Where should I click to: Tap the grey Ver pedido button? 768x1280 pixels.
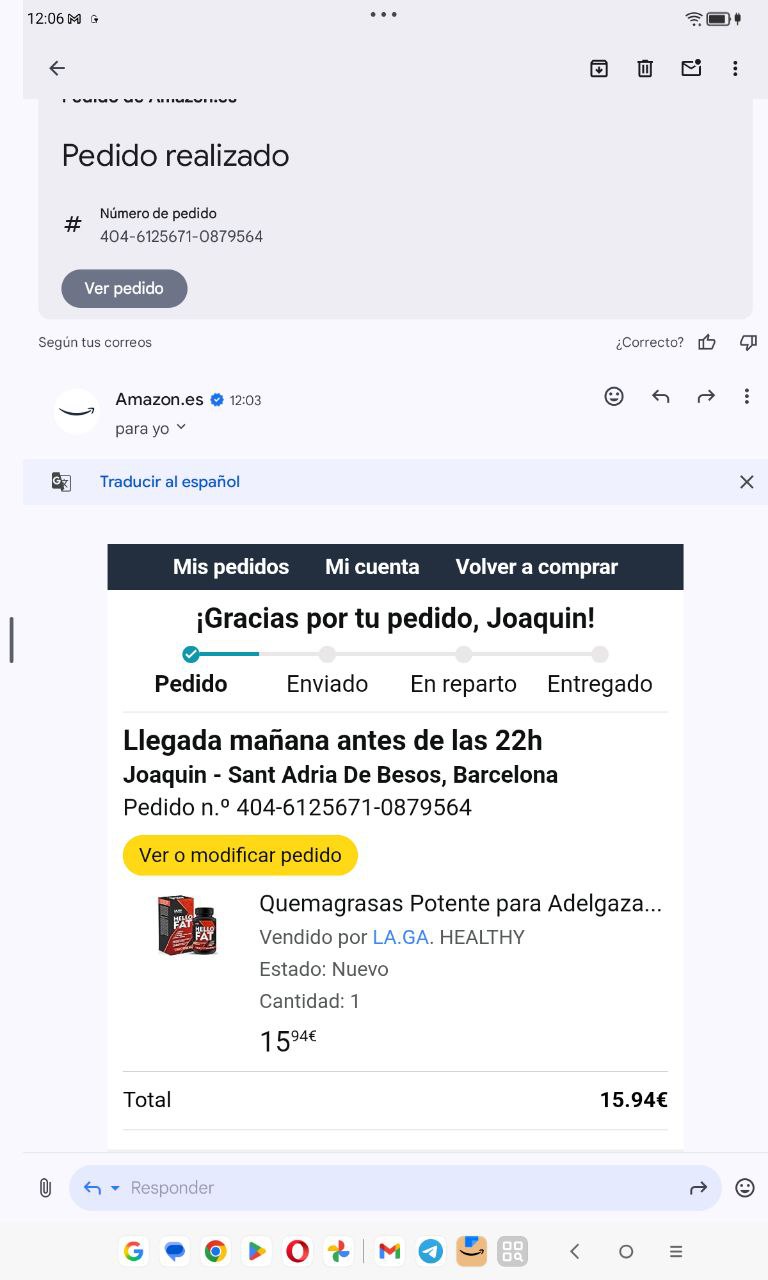[124, 288]
